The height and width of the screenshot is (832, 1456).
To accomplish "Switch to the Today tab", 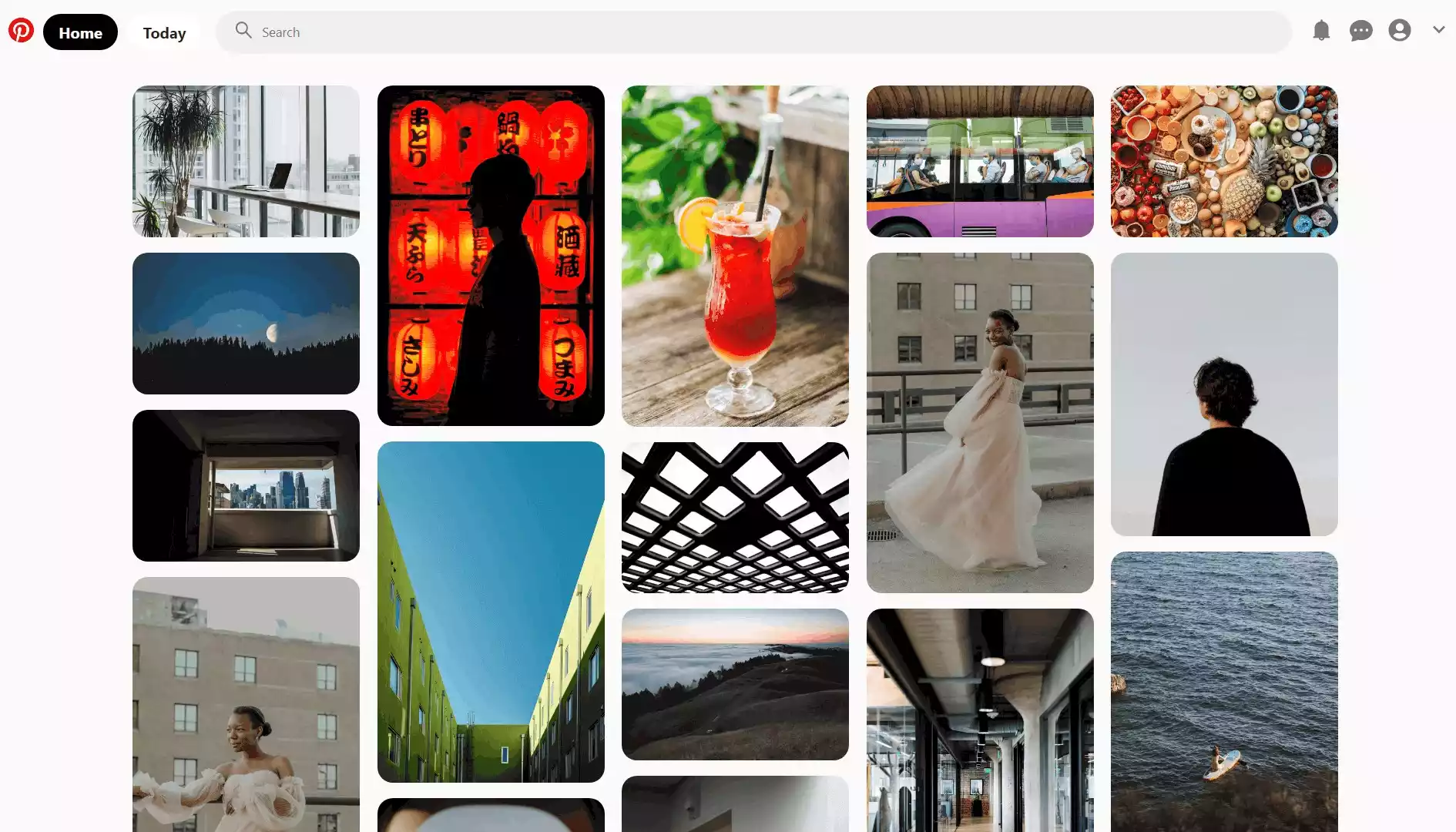I will coord(164,32).
